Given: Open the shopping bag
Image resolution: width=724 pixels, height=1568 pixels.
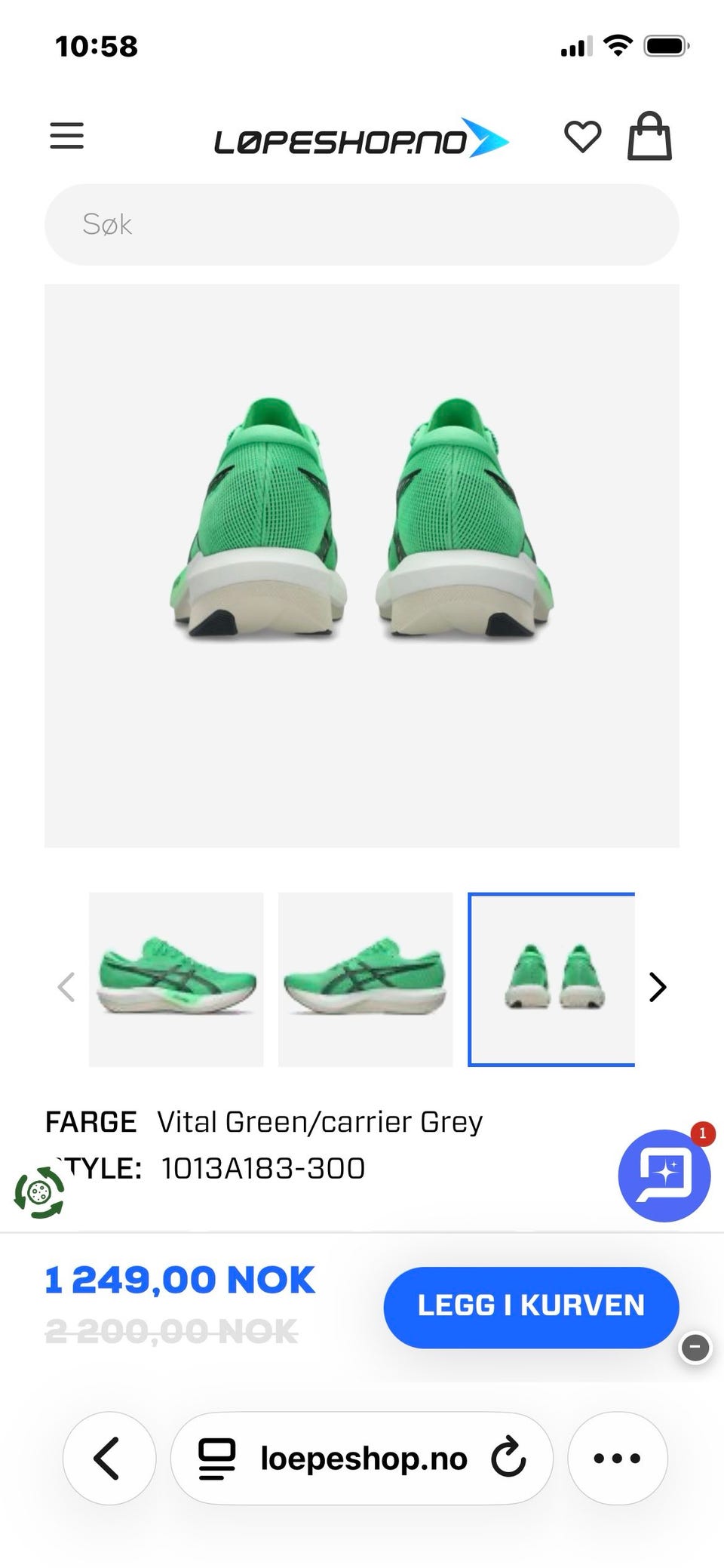Looking at the screenshot, I should tap(650, 137).
